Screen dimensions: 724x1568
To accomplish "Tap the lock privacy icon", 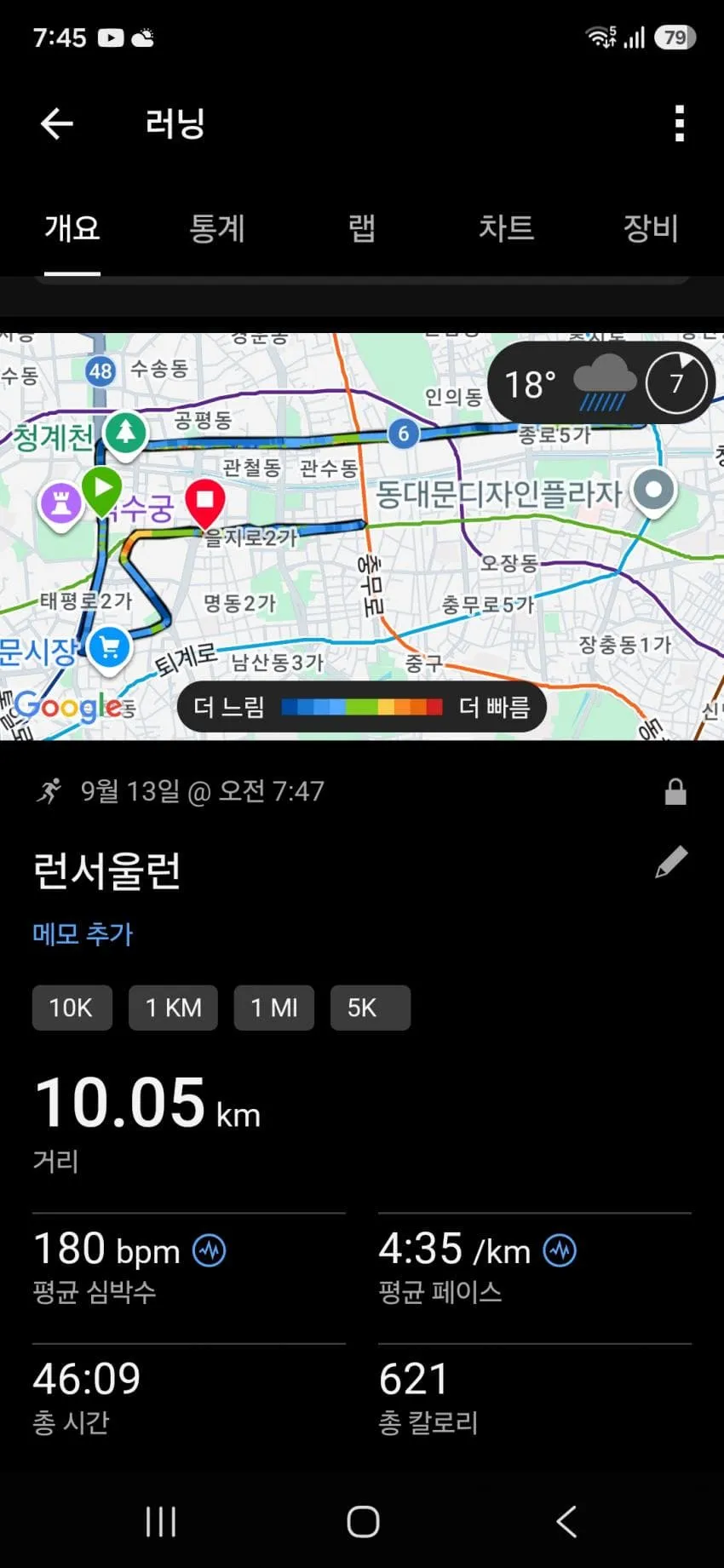I will [675, 791].
